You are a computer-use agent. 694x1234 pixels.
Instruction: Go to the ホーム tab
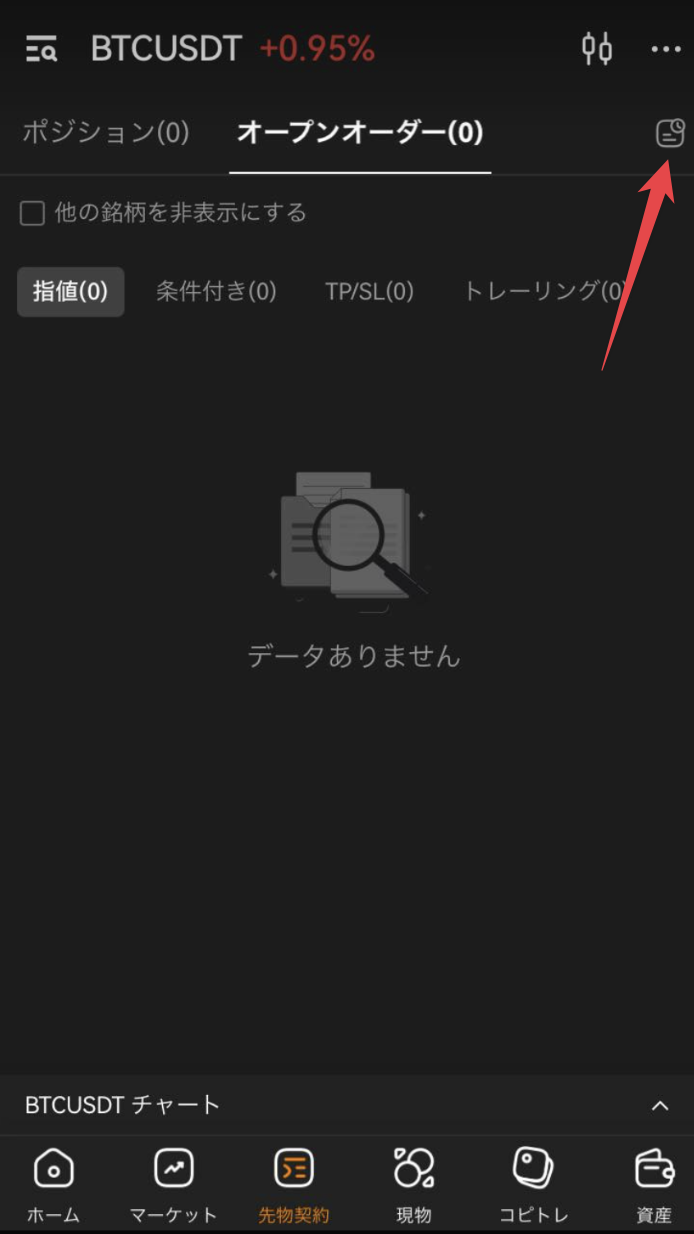pyautogui.click(x=54, y=1186)
